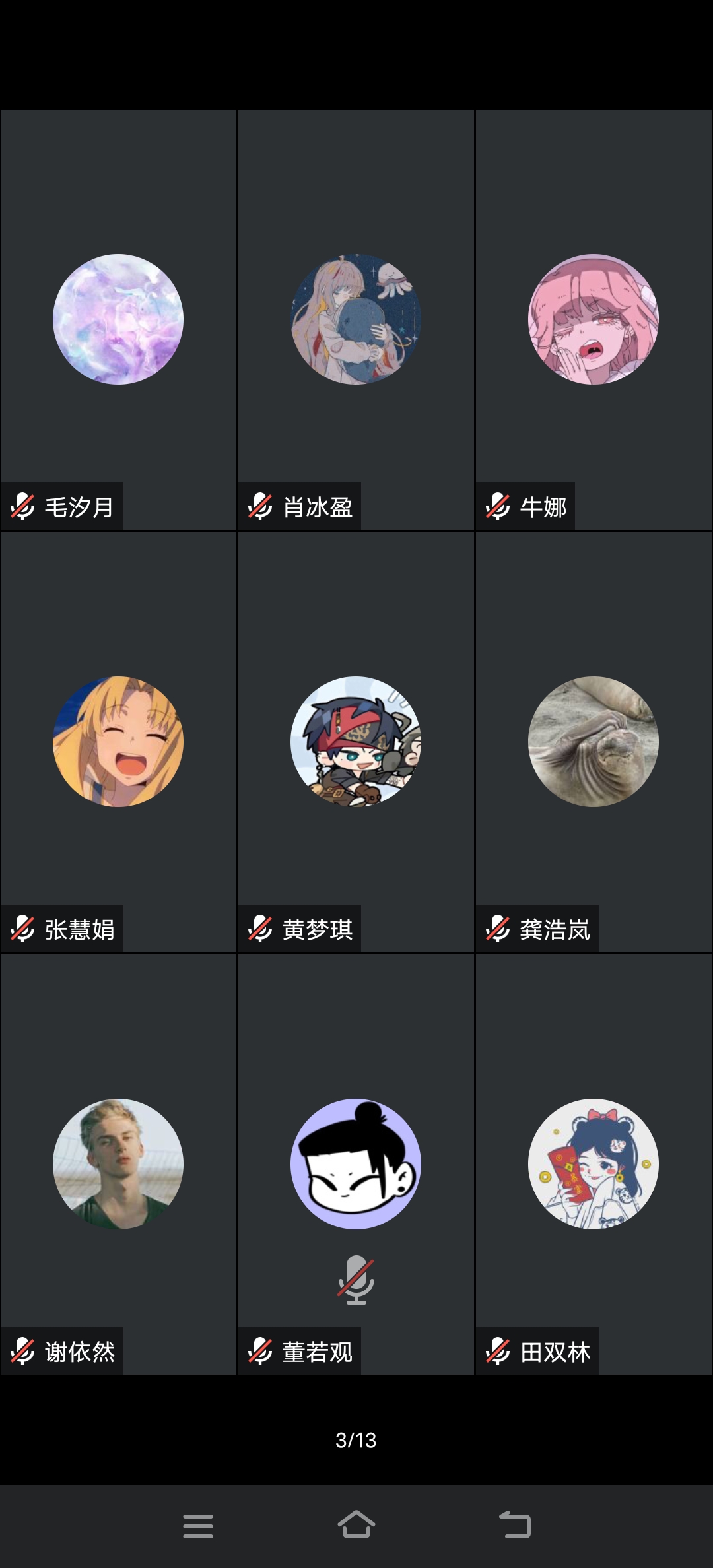Go to the home screen
The image size is (713, 1568).
pos(356,1526)
